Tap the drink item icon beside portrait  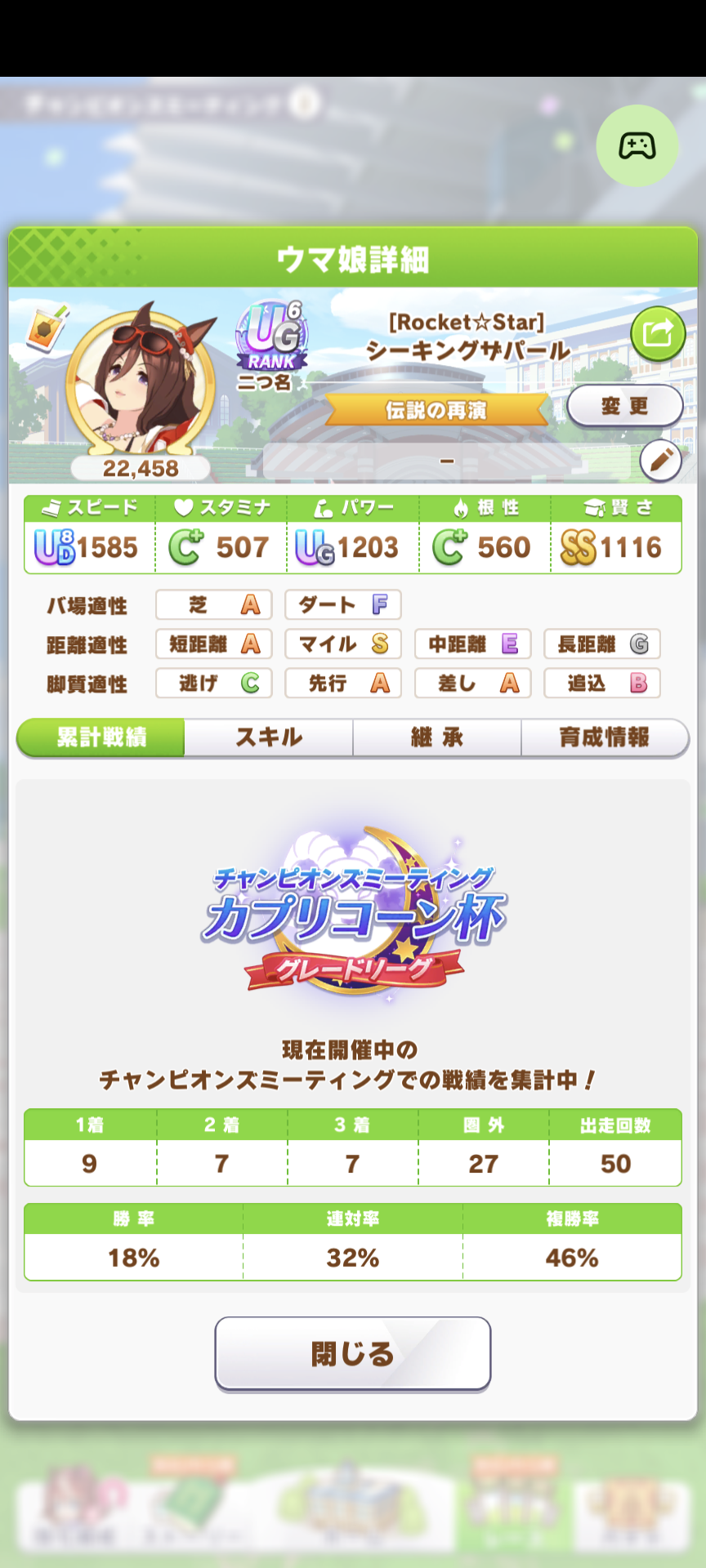pos(45,328)
